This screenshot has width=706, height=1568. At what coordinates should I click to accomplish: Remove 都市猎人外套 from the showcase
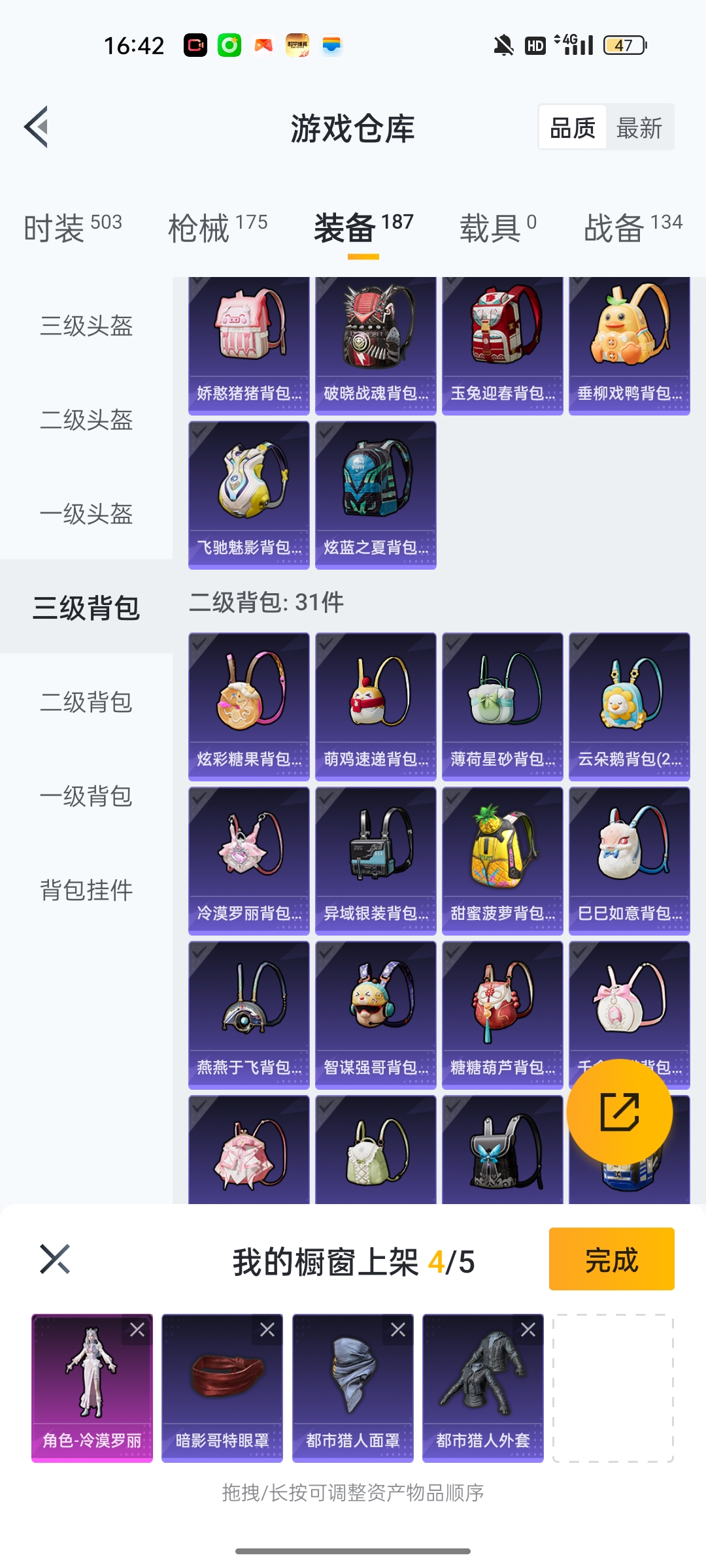coord(528,1330)
